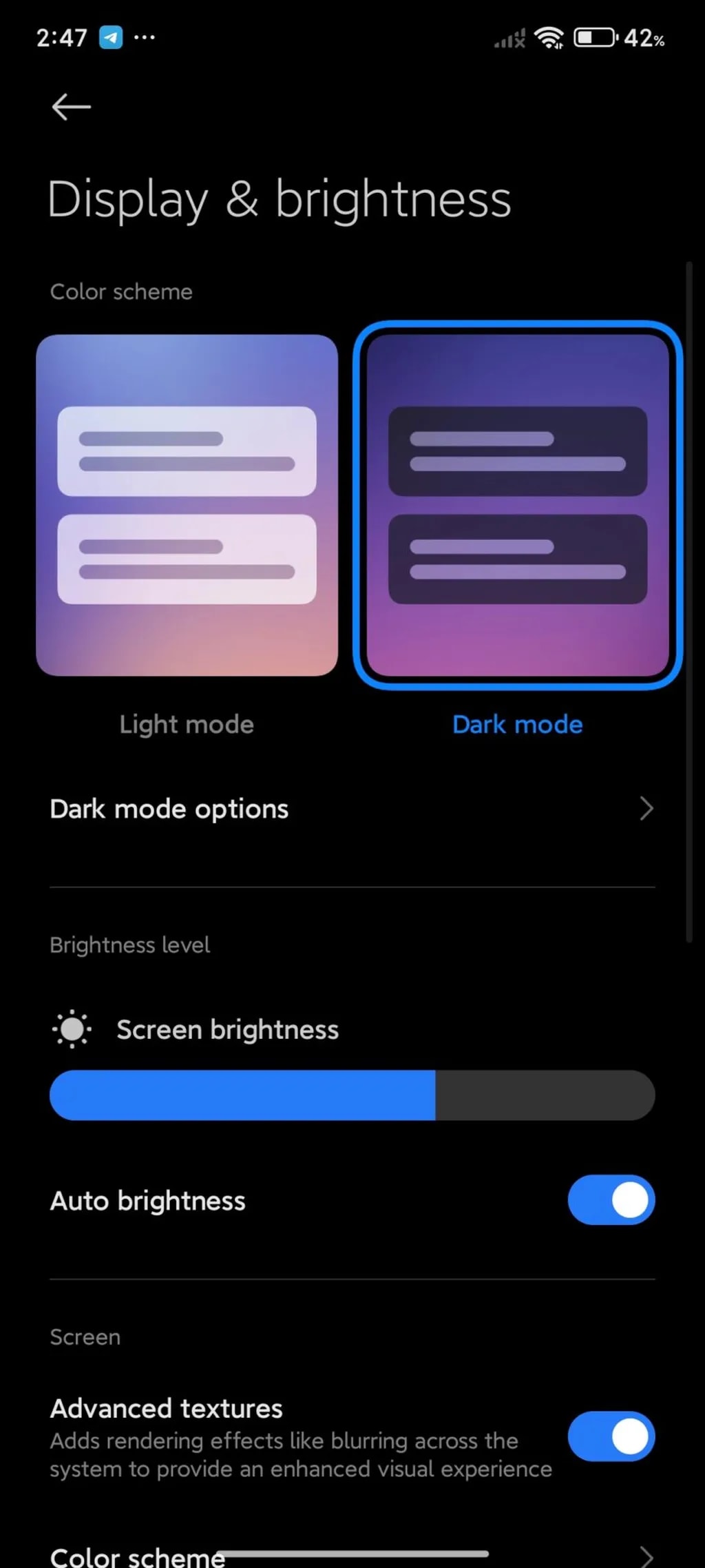
Task: Select the Light mode color scheme
Action: (187, 505)
